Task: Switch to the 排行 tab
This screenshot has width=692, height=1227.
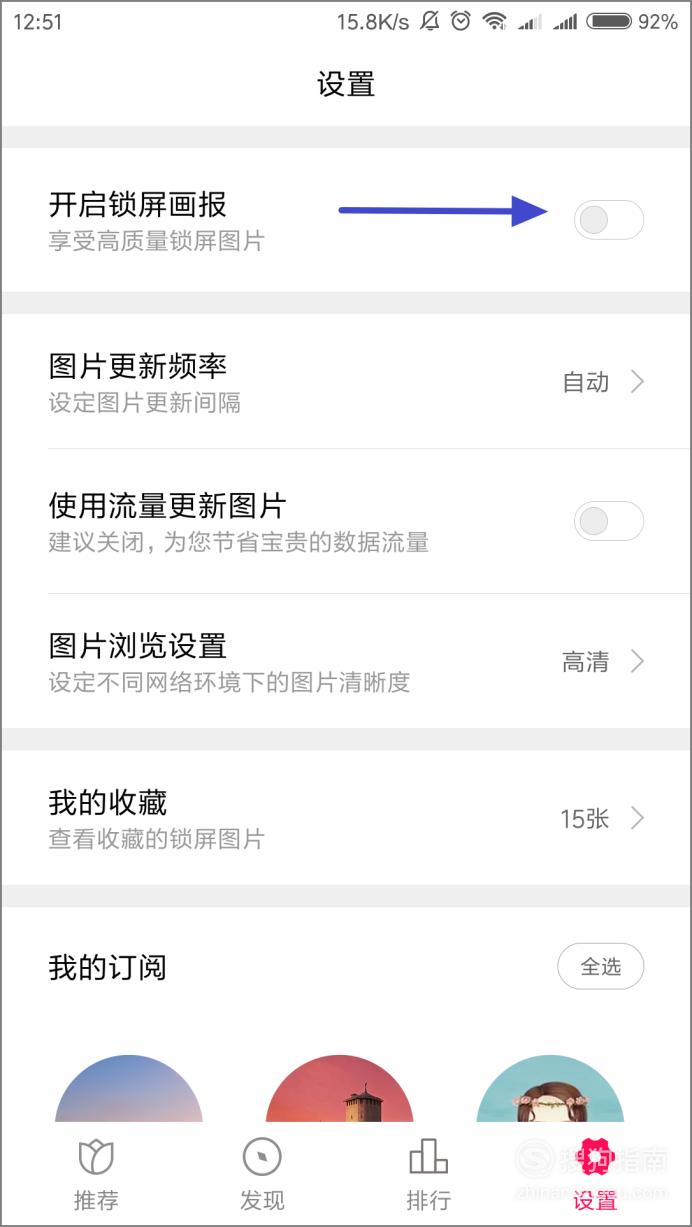Action: coord(428,1174)
